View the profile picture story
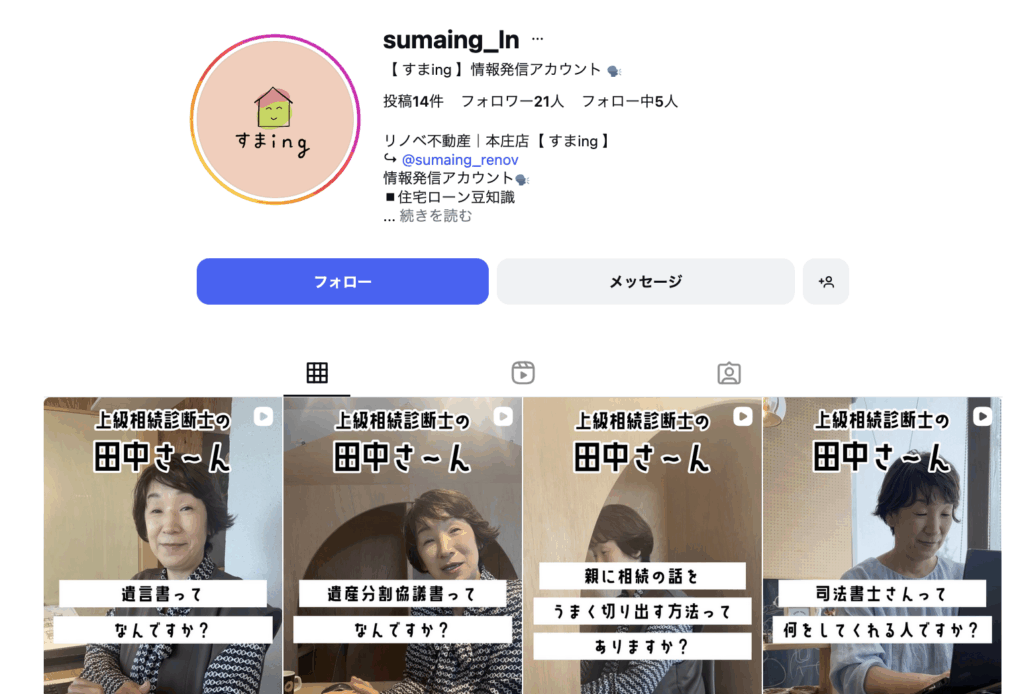Screen dimensions: 1024x694 tap(275, 120)
